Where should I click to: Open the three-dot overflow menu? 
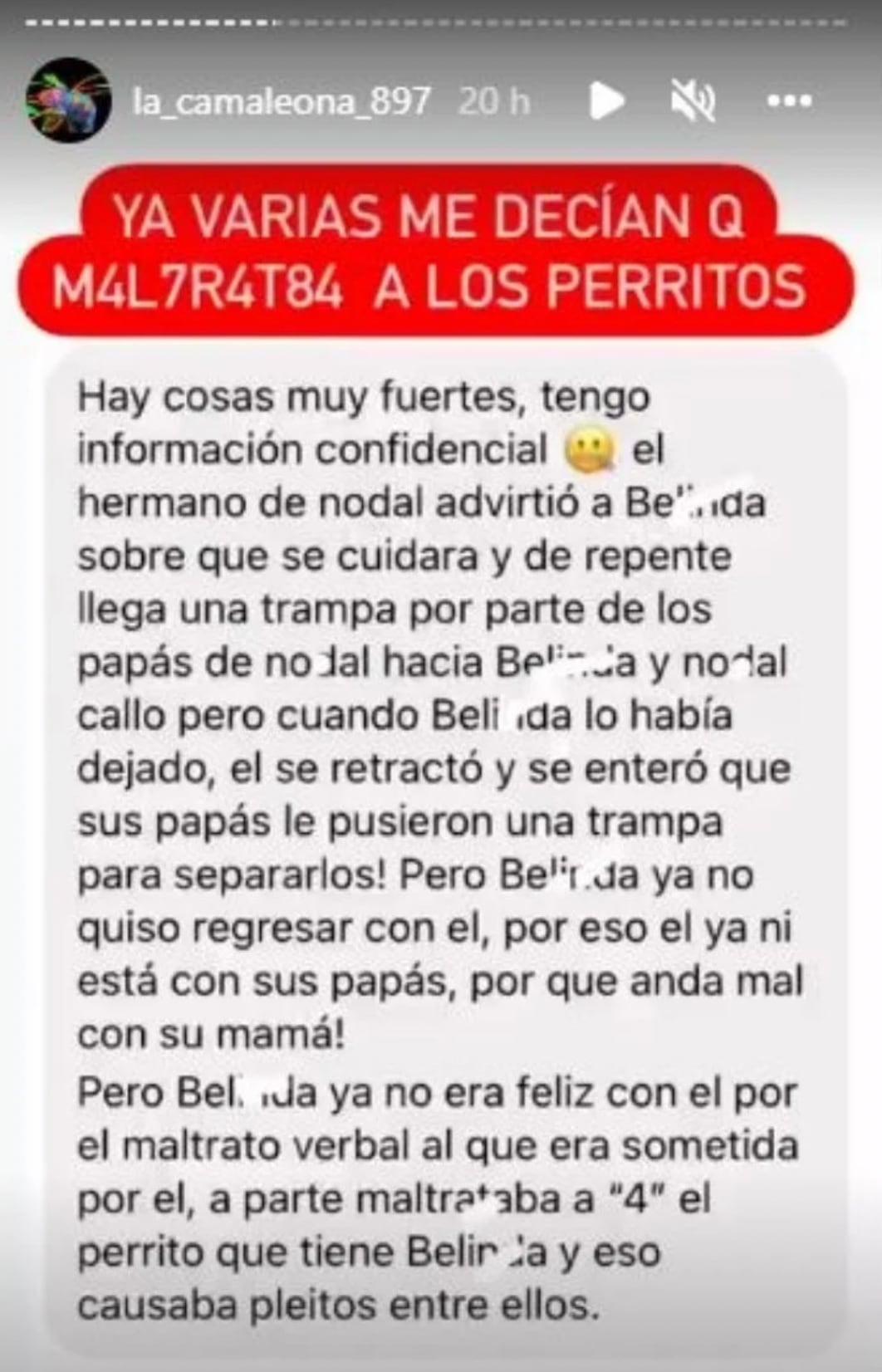click(x=789, y=101)
